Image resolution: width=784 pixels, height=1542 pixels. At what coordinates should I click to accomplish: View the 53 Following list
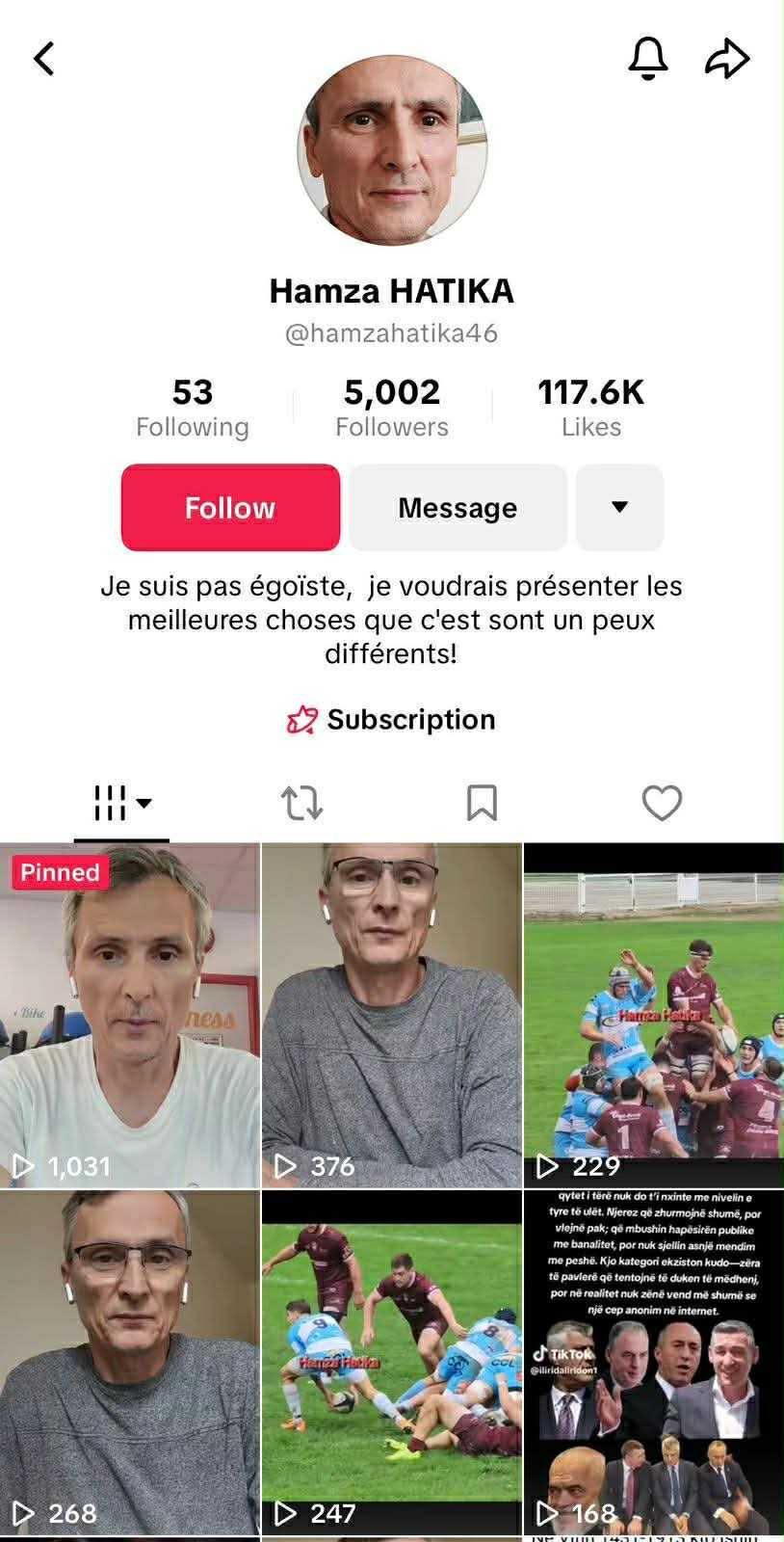coord(192,407)
